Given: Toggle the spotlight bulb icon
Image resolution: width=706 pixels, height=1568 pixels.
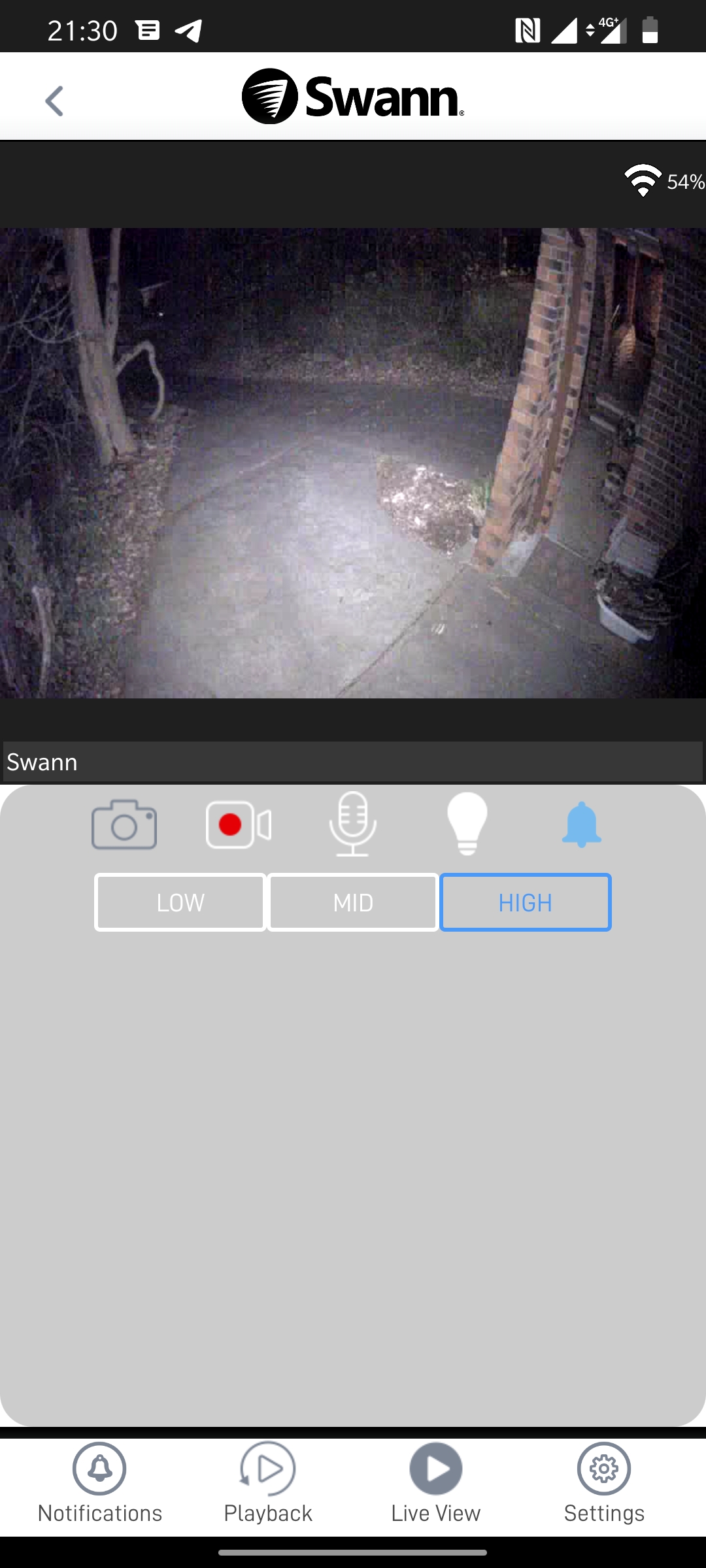Looking at the screenshot, I should click(467, 824).
